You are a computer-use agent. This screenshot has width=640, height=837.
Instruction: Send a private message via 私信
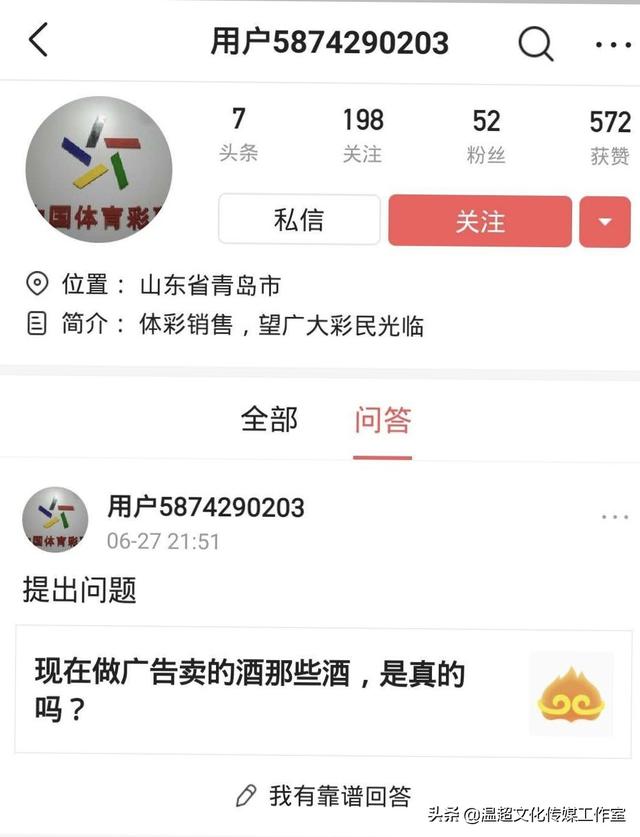pos(299,220)
